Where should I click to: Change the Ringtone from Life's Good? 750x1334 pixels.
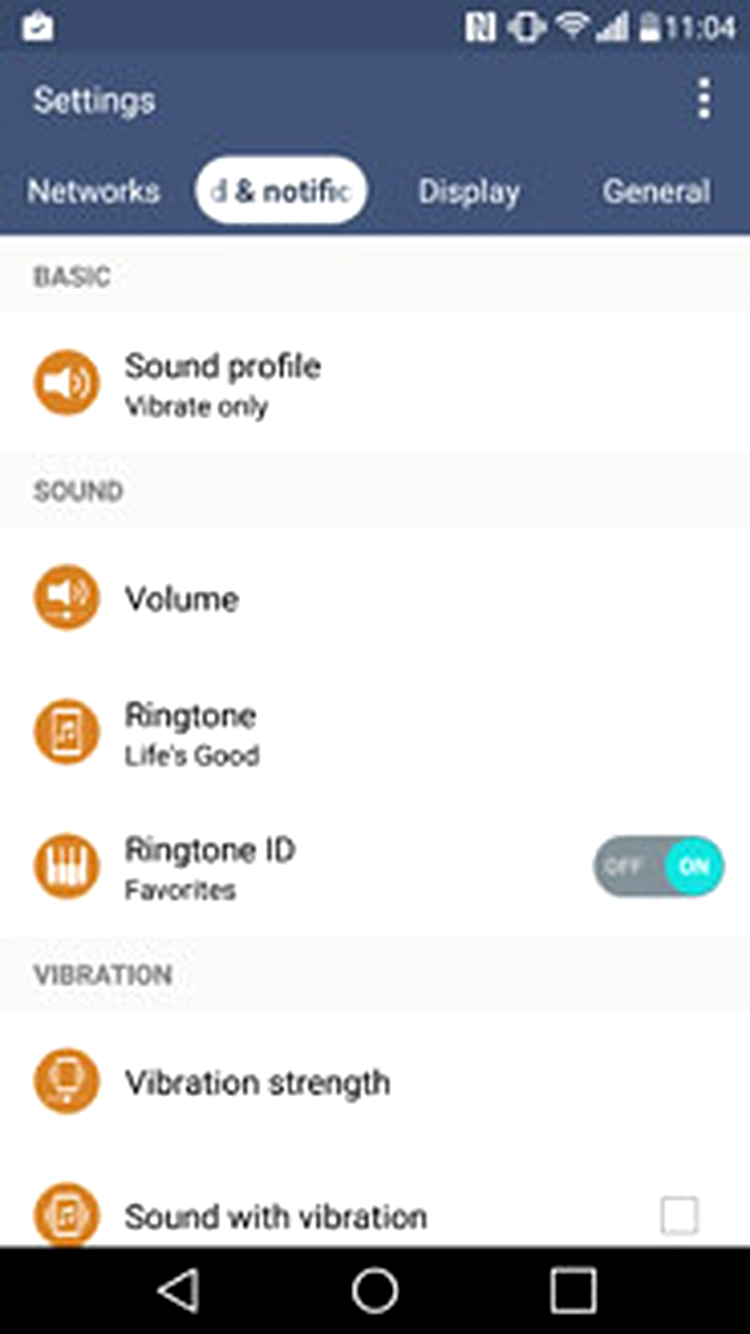point(375,733)
